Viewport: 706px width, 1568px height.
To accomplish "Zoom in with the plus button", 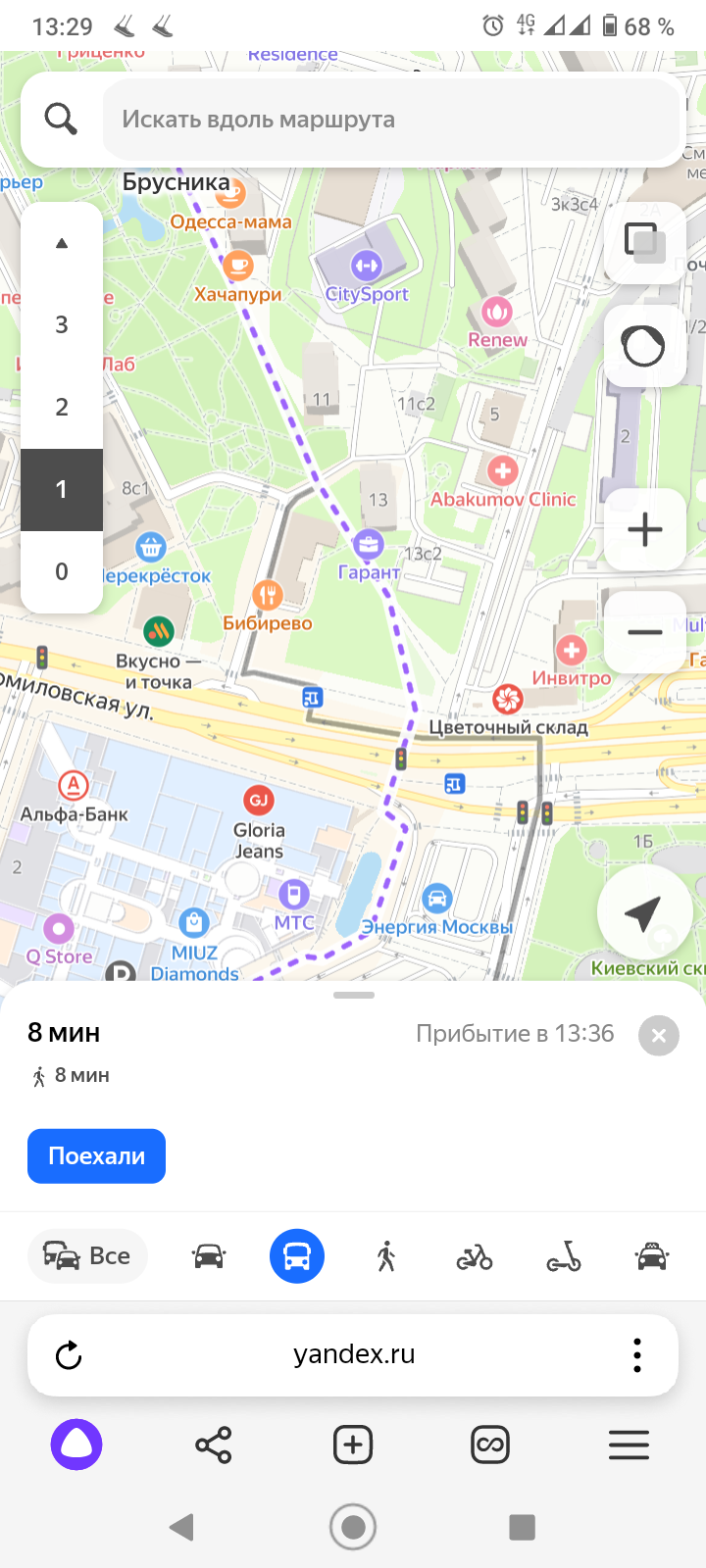I will [644, 530].
